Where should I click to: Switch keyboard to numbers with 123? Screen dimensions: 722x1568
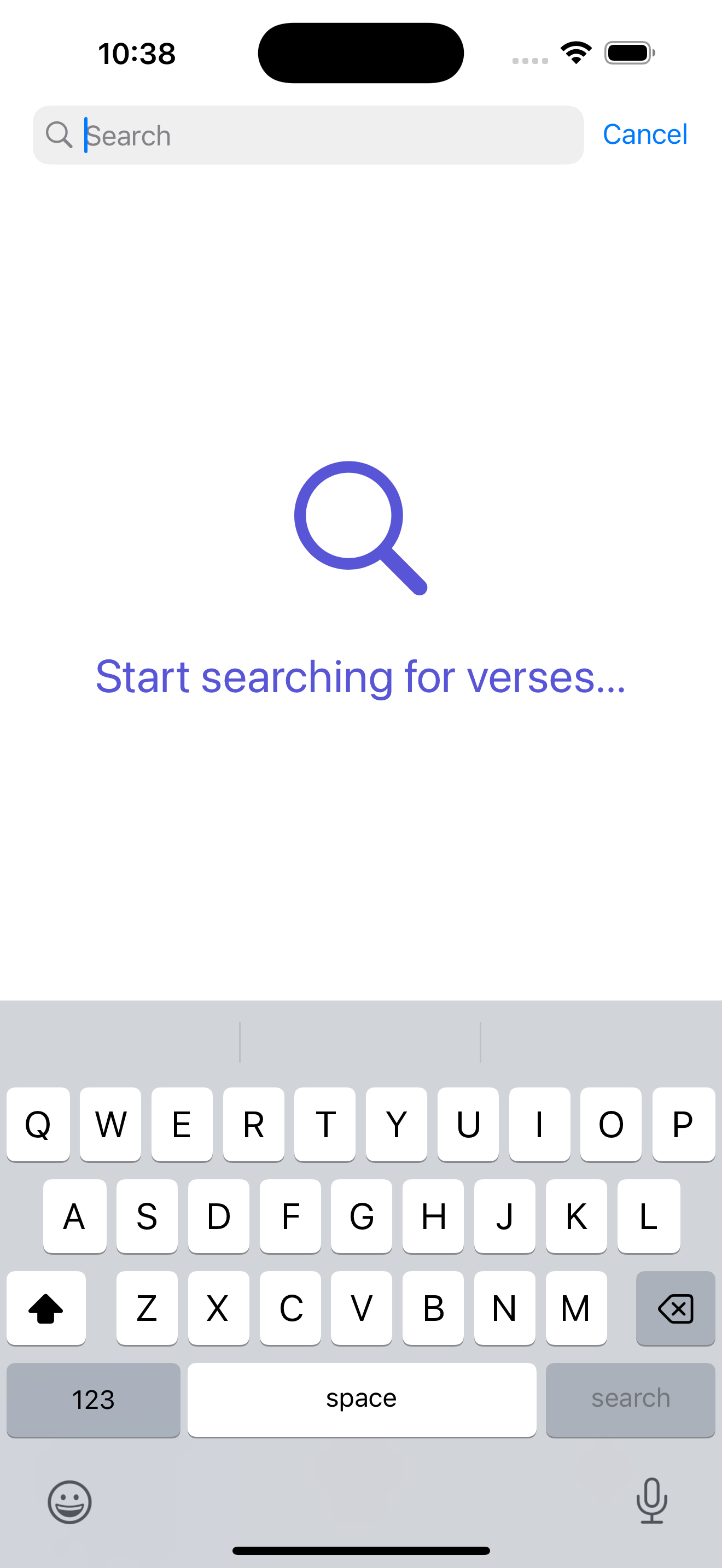[x=93, y=1400]
